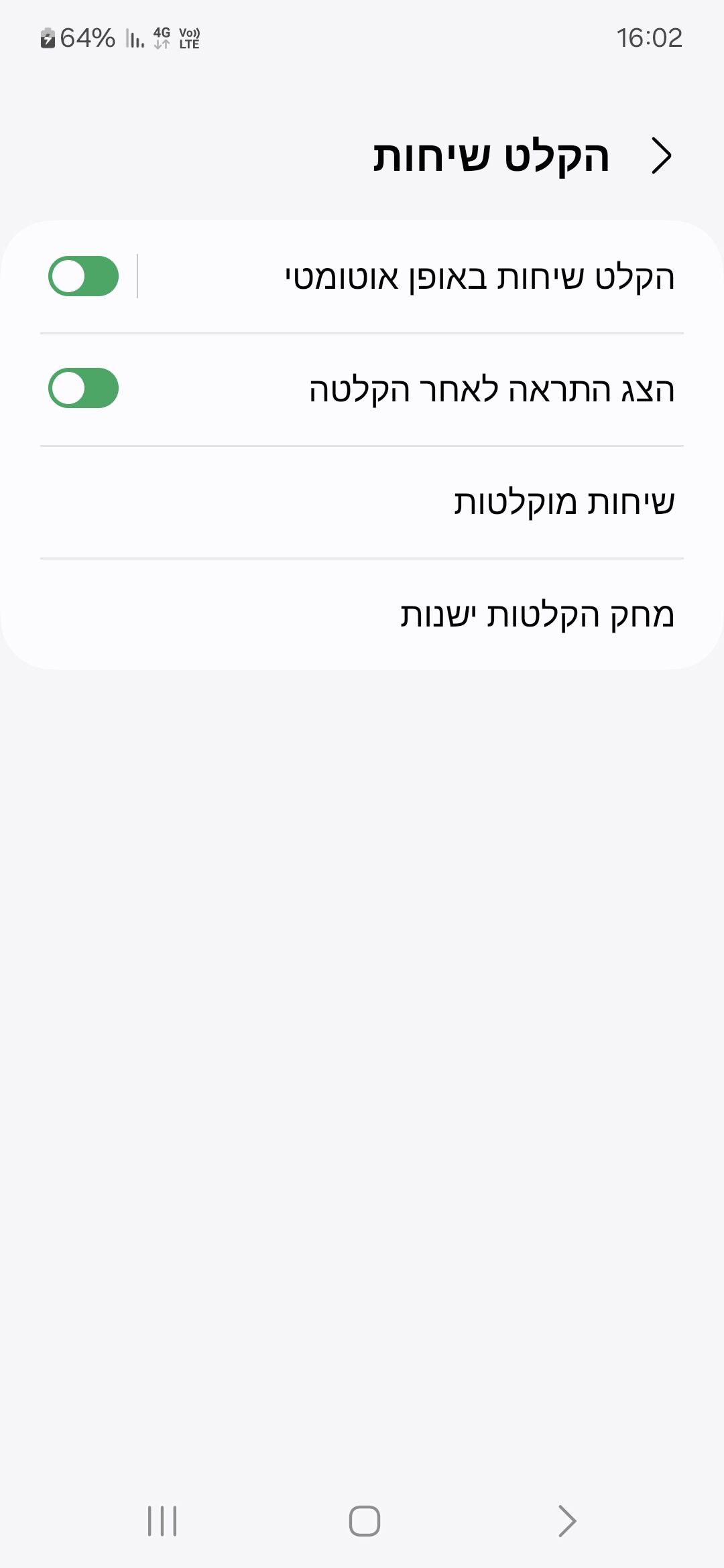Open שיחות מוקלטות list
Screen dimensions: 724x1568
[362, 502]
